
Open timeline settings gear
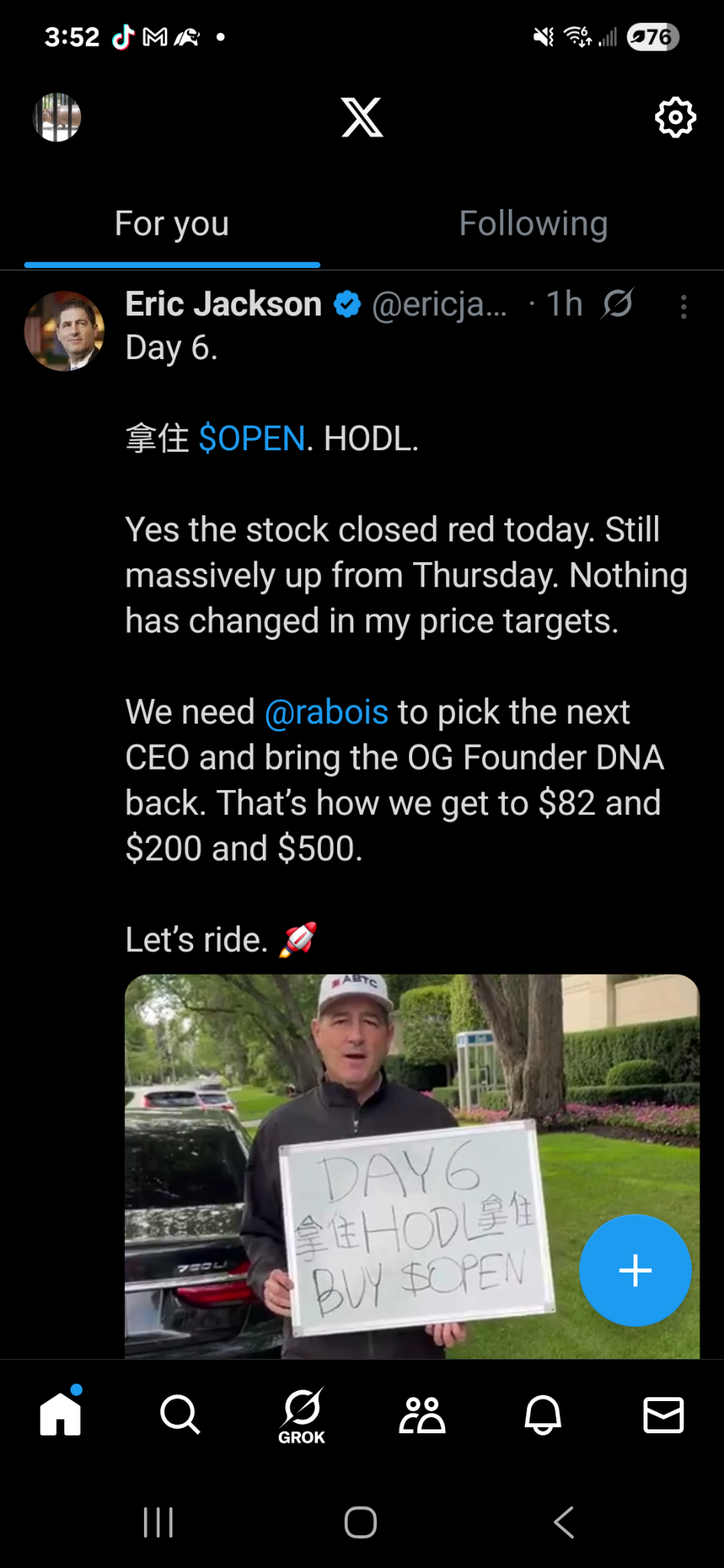click(675, 117)
